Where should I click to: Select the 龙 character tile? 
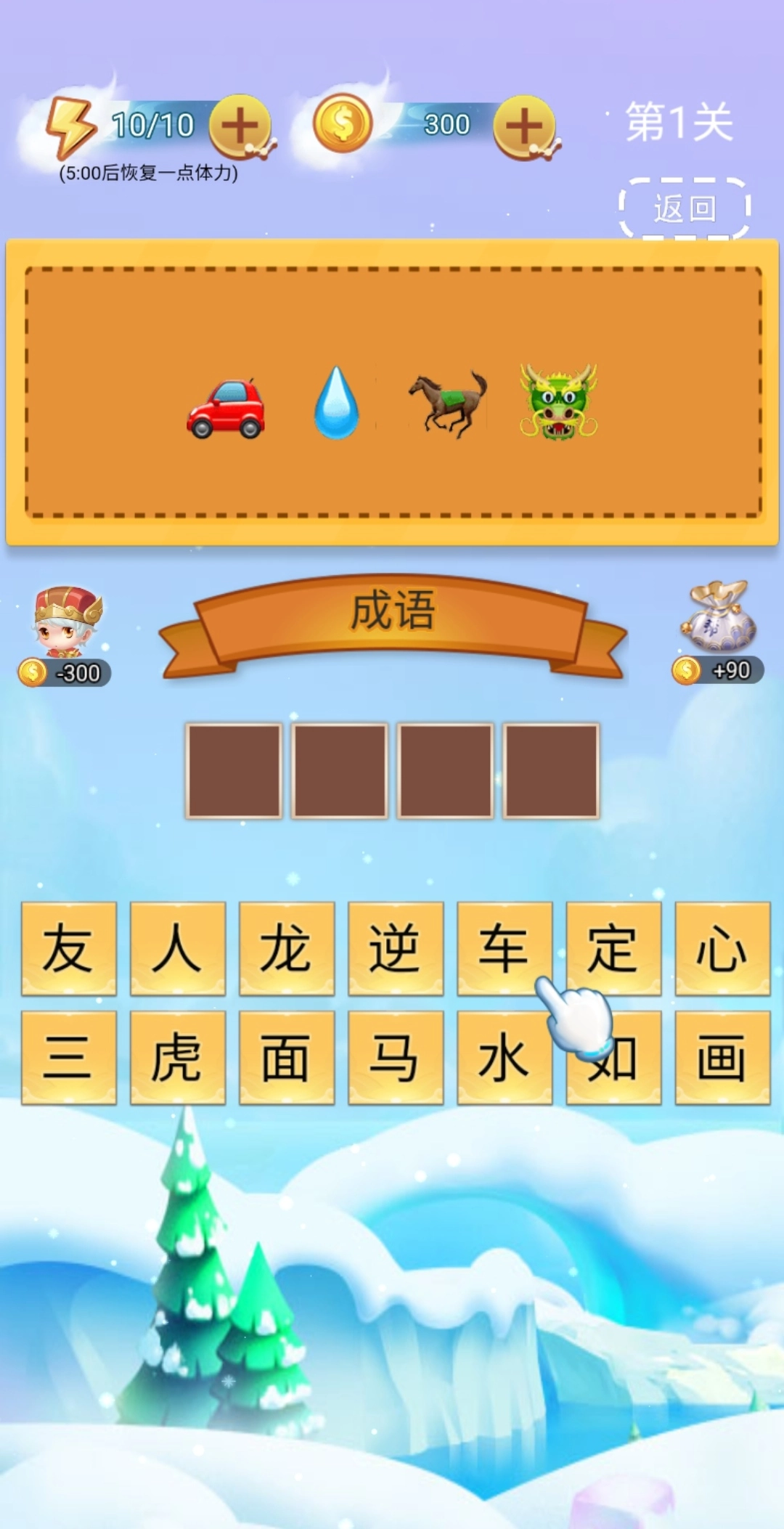(287, 950)
